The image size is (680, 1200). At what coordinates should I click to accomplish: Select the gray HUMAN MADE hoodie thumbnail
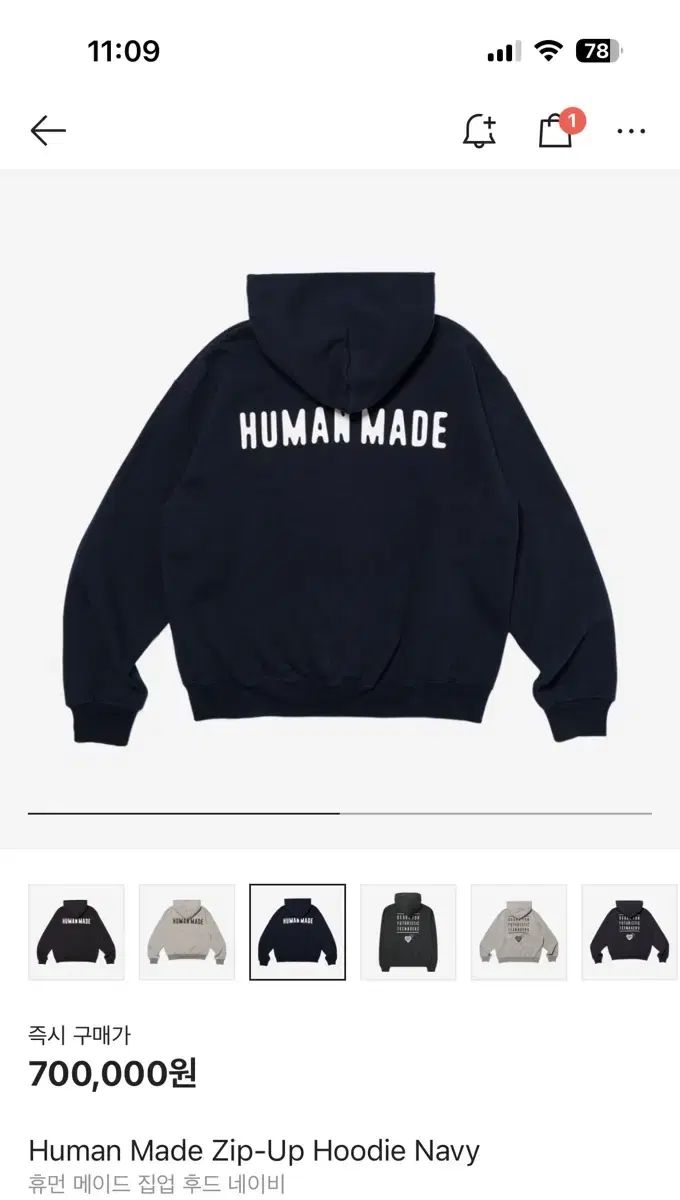(187, 932)
